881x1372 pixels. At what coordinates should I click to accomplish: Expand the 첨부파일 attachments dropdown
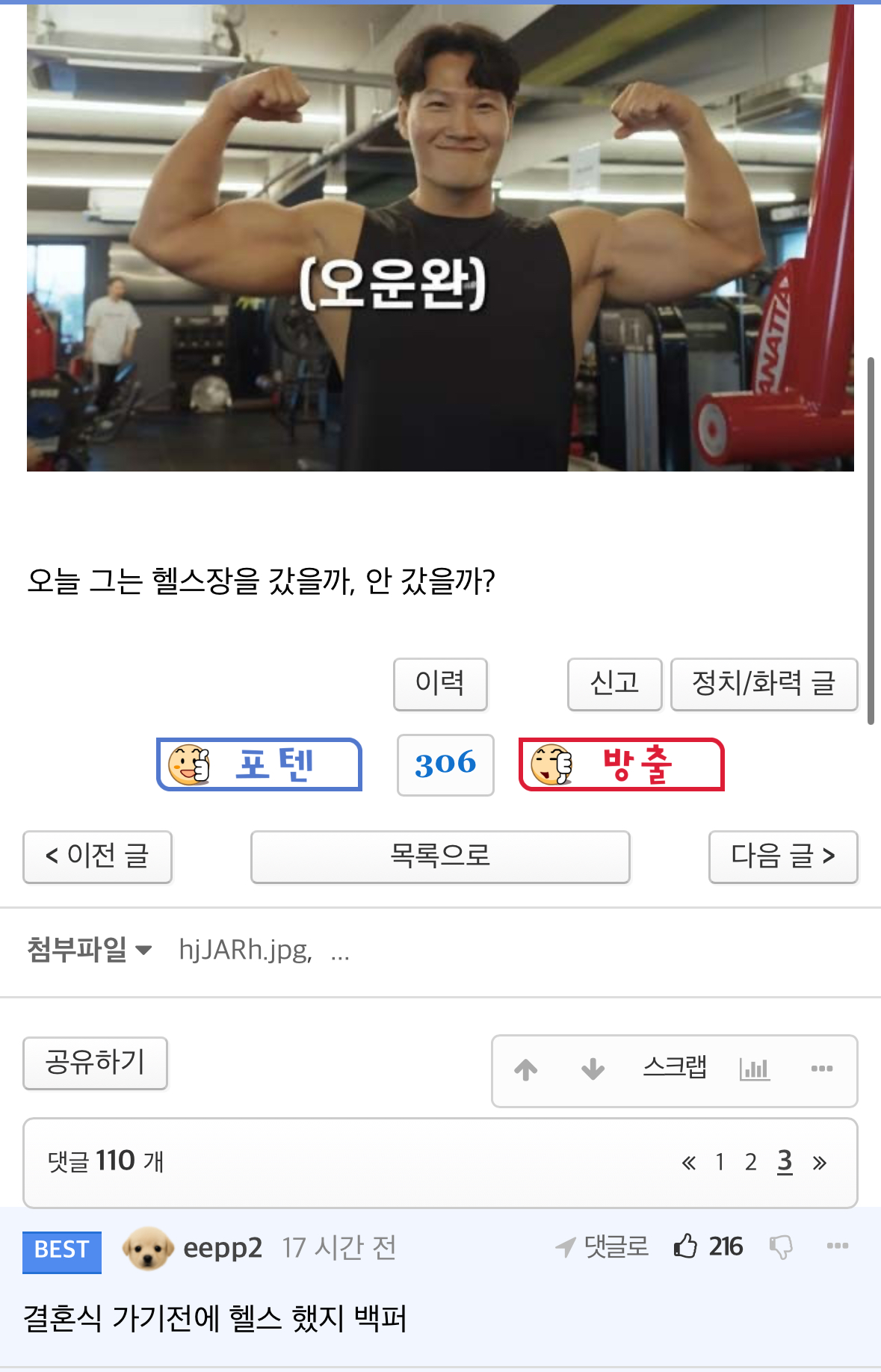(90, 951)
